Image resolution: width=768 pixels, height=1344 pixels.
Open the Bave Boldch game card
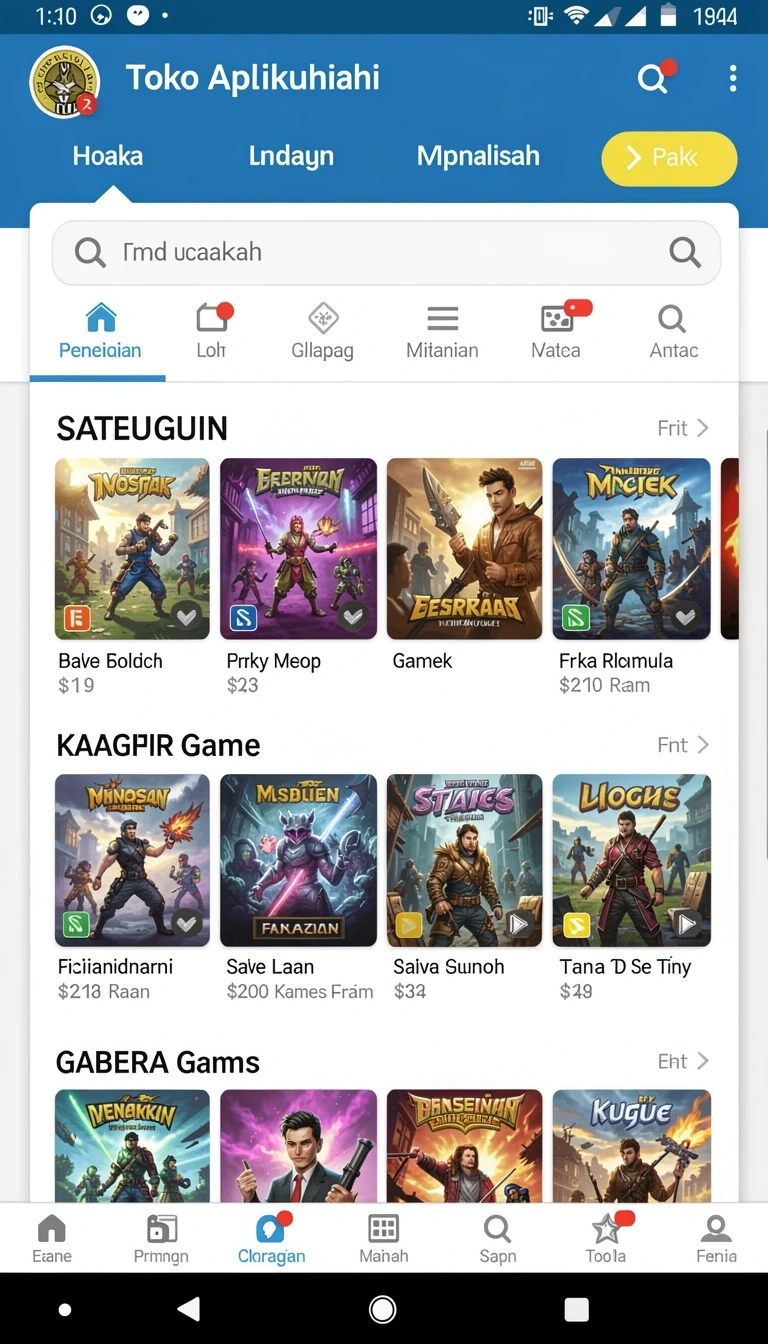(x=132, y=577)
